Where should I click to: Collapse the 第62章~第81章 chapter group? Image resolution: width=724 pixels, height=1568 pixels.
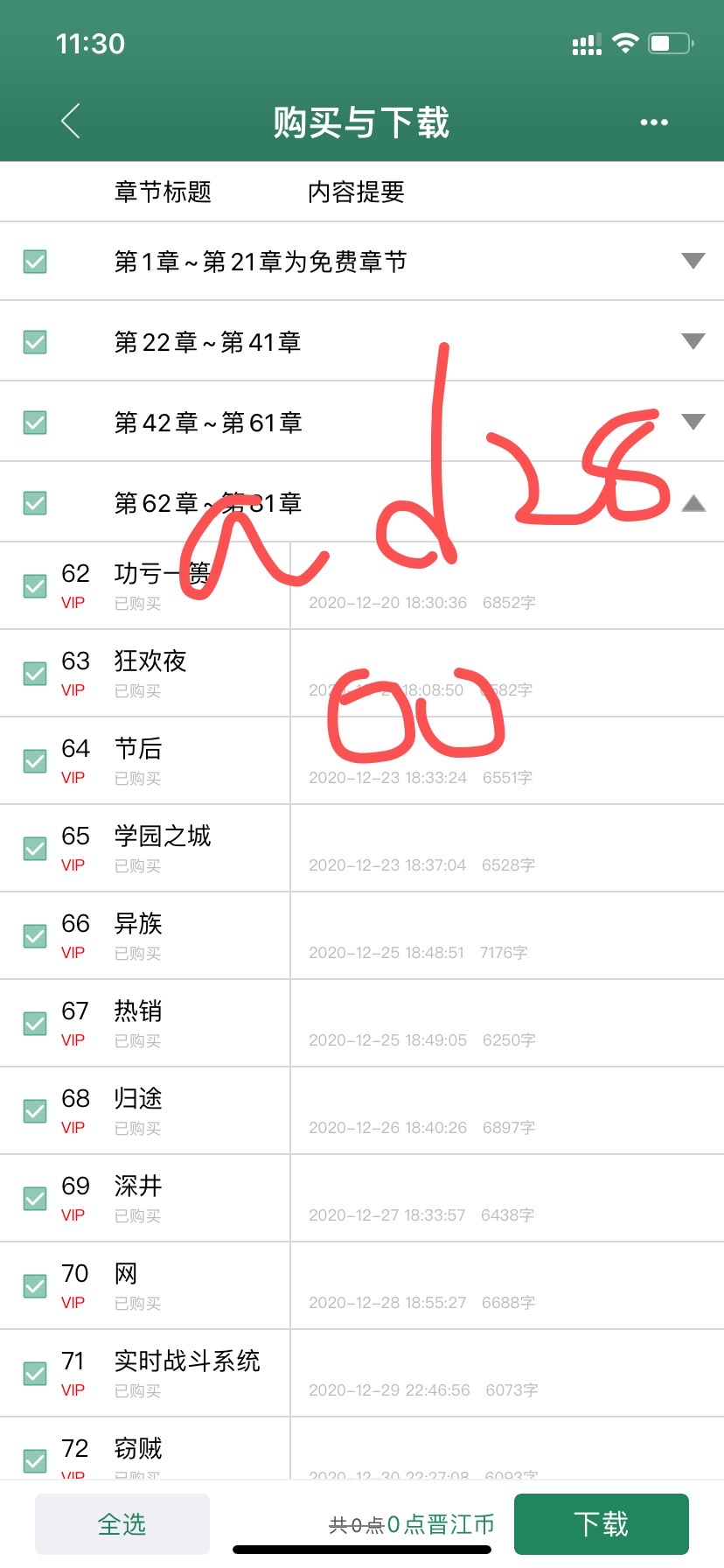[x=693, y=503]
